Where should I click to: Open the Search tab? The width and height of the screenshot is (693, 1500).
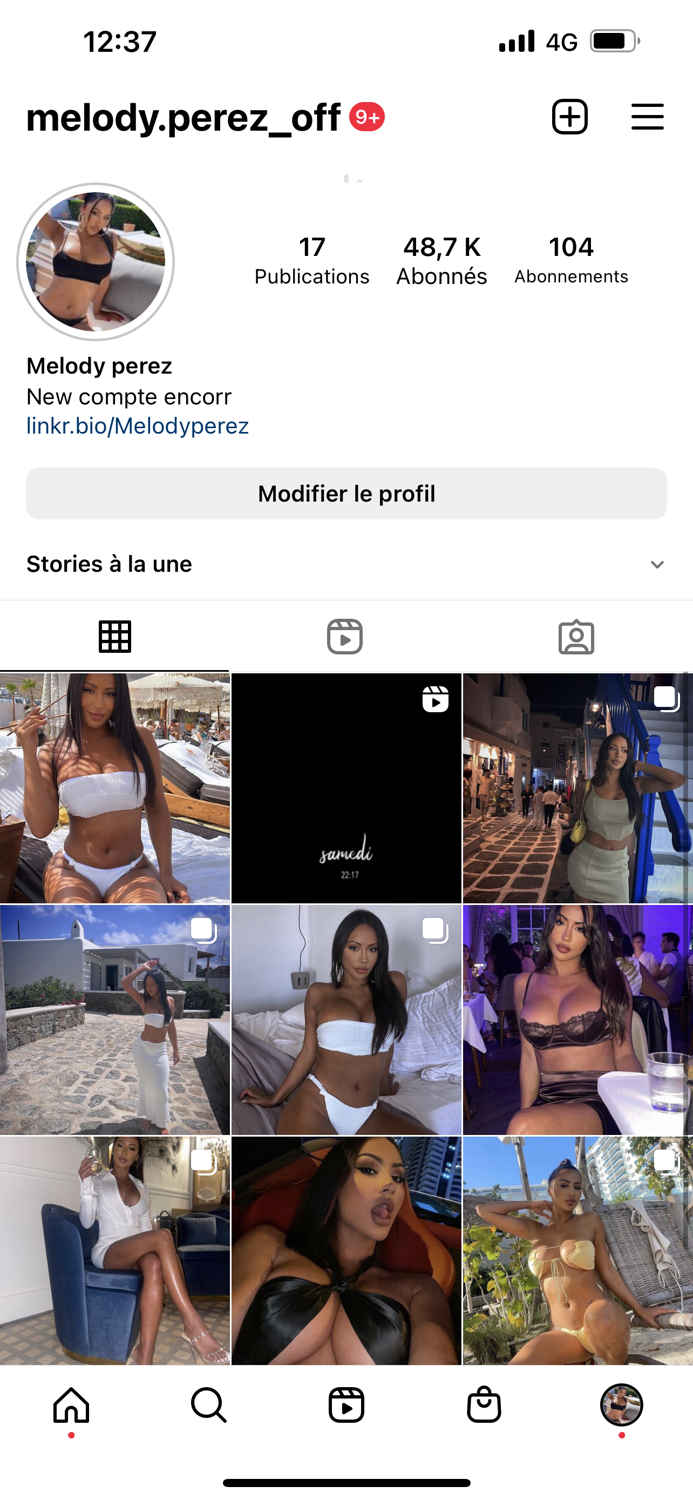pyautogui.click(x=209, y=1405)
